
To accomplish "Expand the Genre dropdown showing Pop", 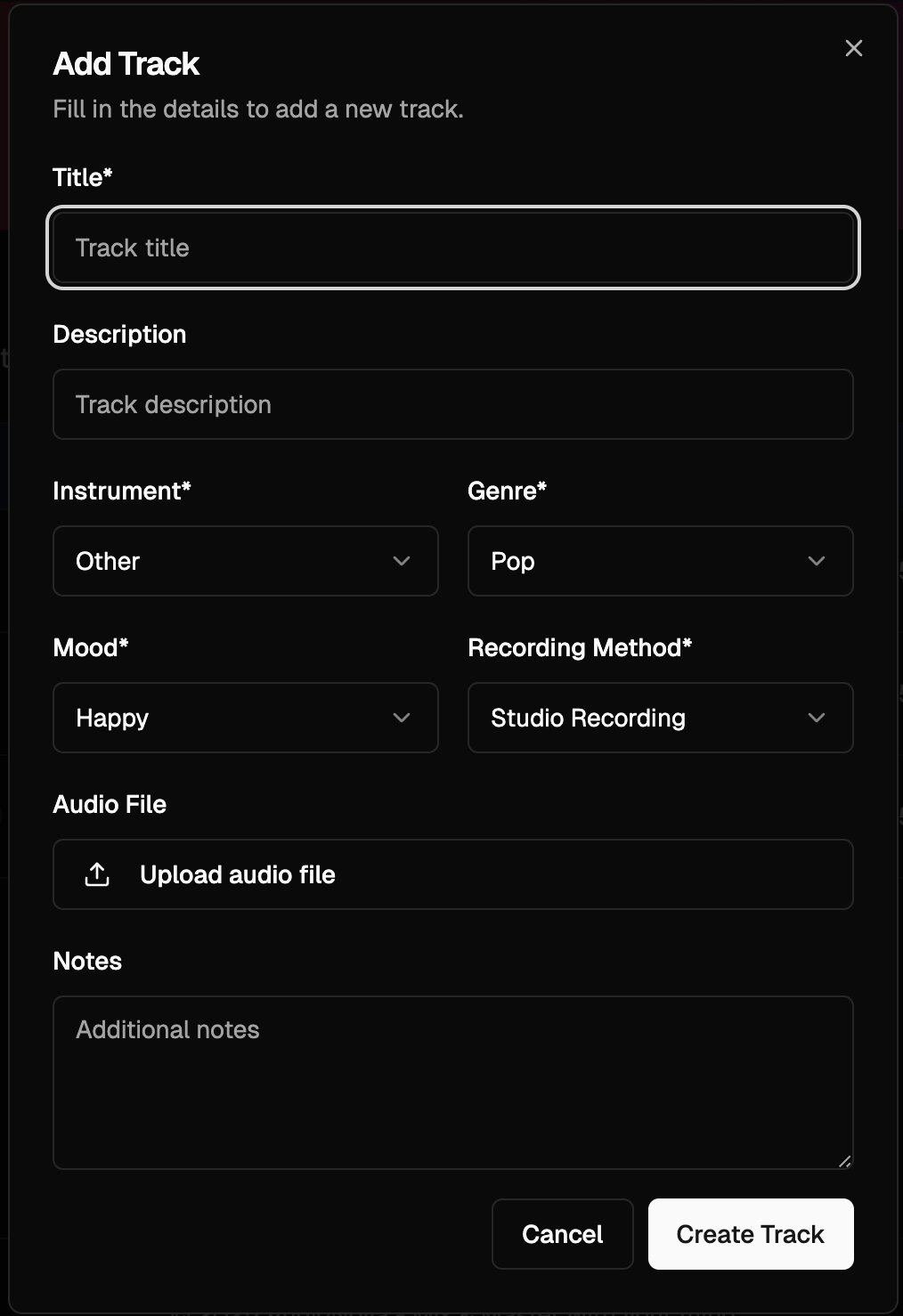I will coord(661,561).
